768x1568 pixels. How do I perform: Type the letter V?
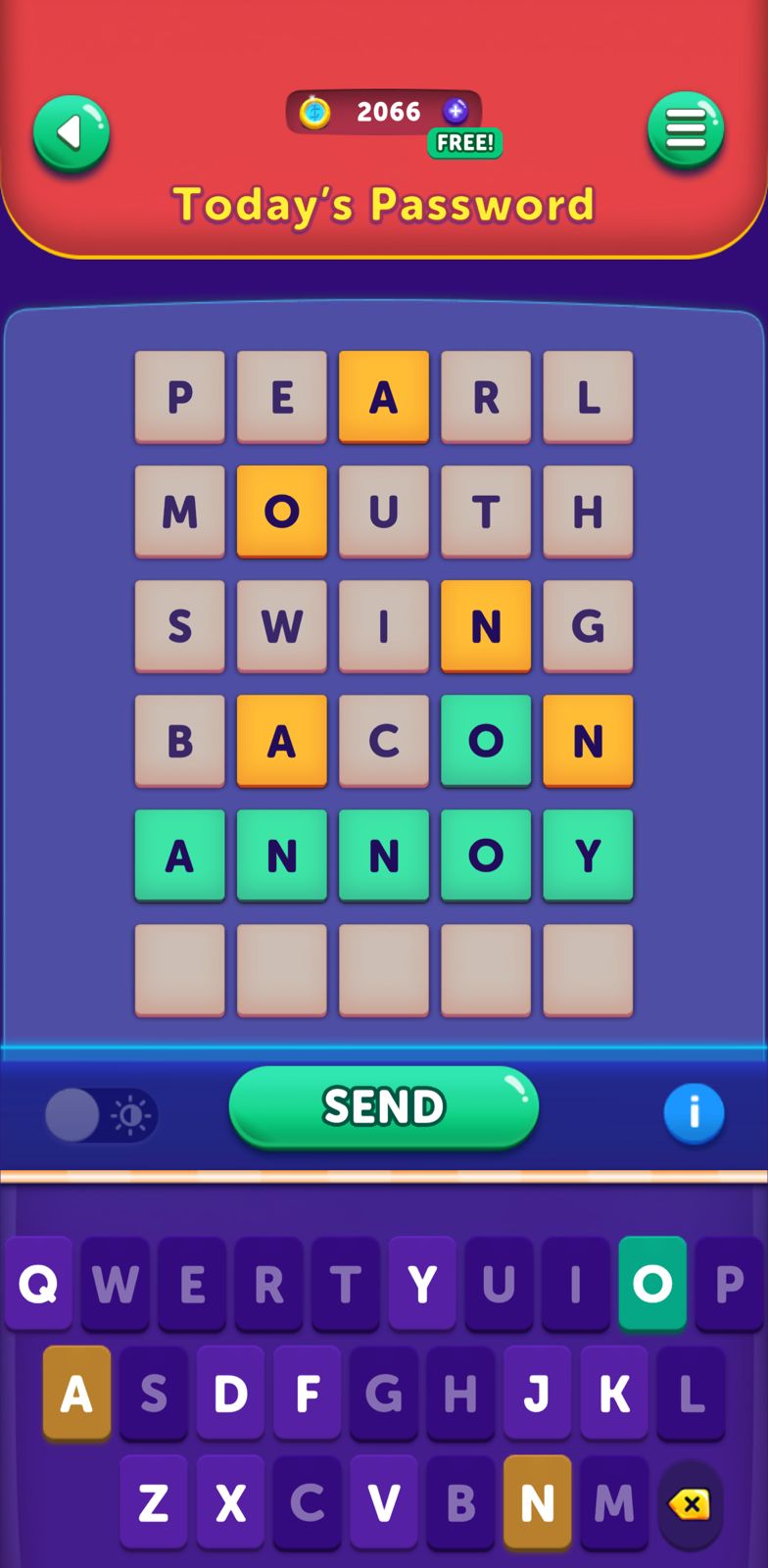coord(383,1502)
